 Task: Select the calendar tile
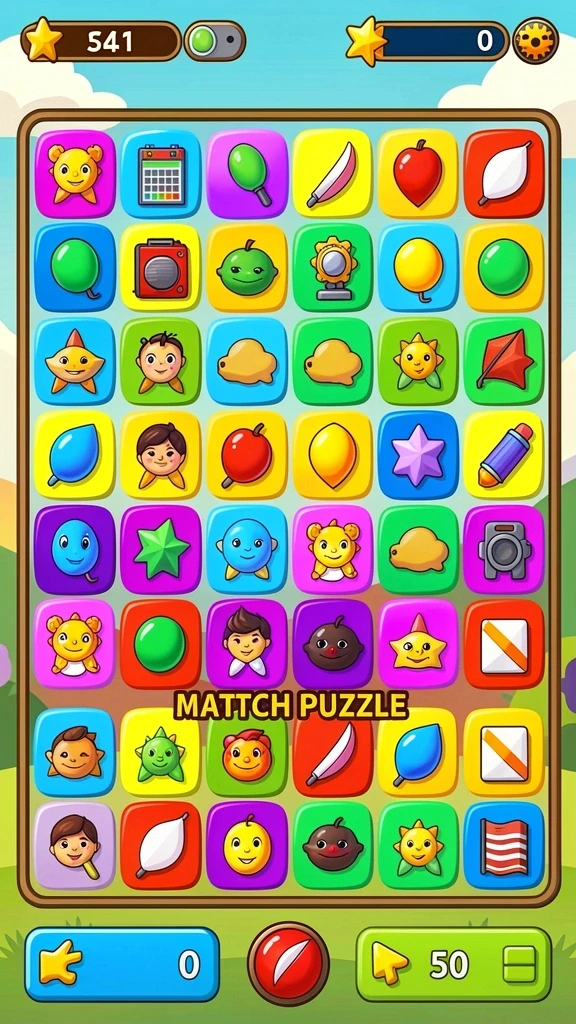pyautogui.click(x=161, y=173)
